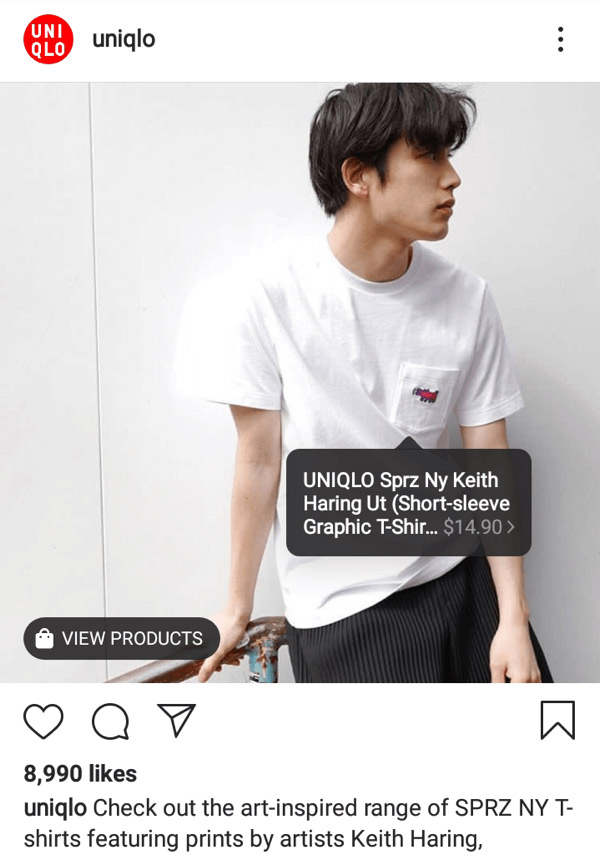Like this uniqlo post
The image size is (600, 855).
[x=43, y=721]
